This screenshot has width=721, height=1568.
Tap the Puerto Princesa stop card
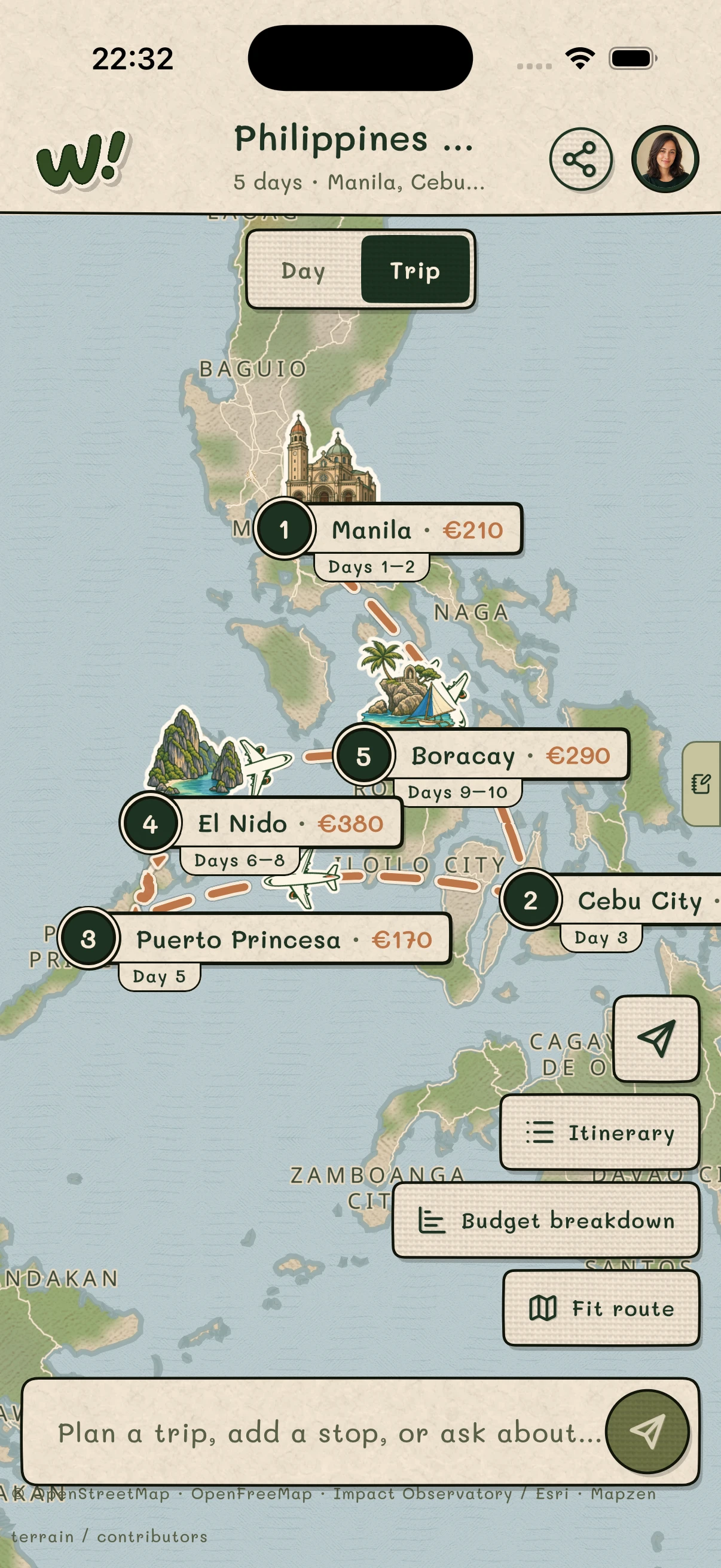255,939
